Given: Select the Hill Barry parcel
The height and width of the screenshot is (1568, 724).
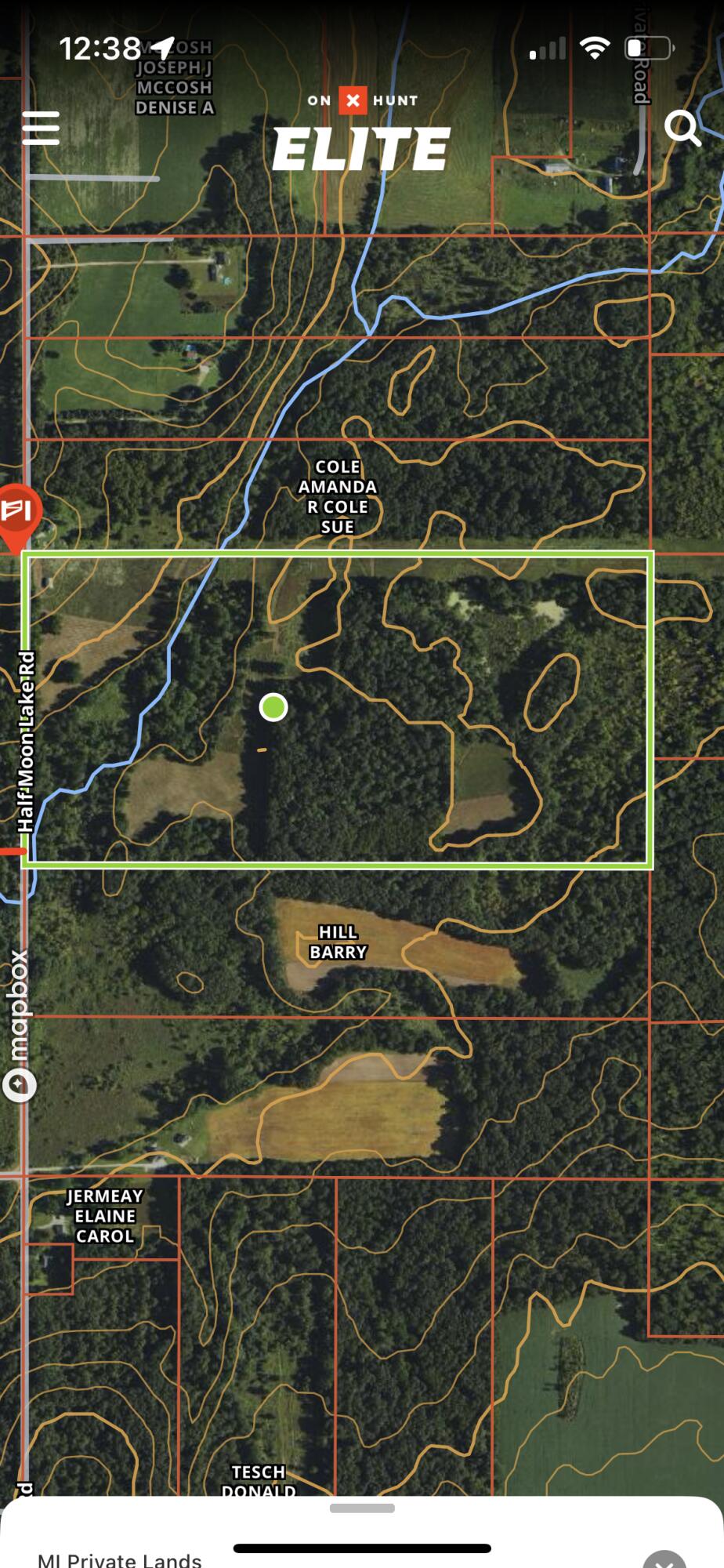Looking at the screenshot, I should (338, 942).
